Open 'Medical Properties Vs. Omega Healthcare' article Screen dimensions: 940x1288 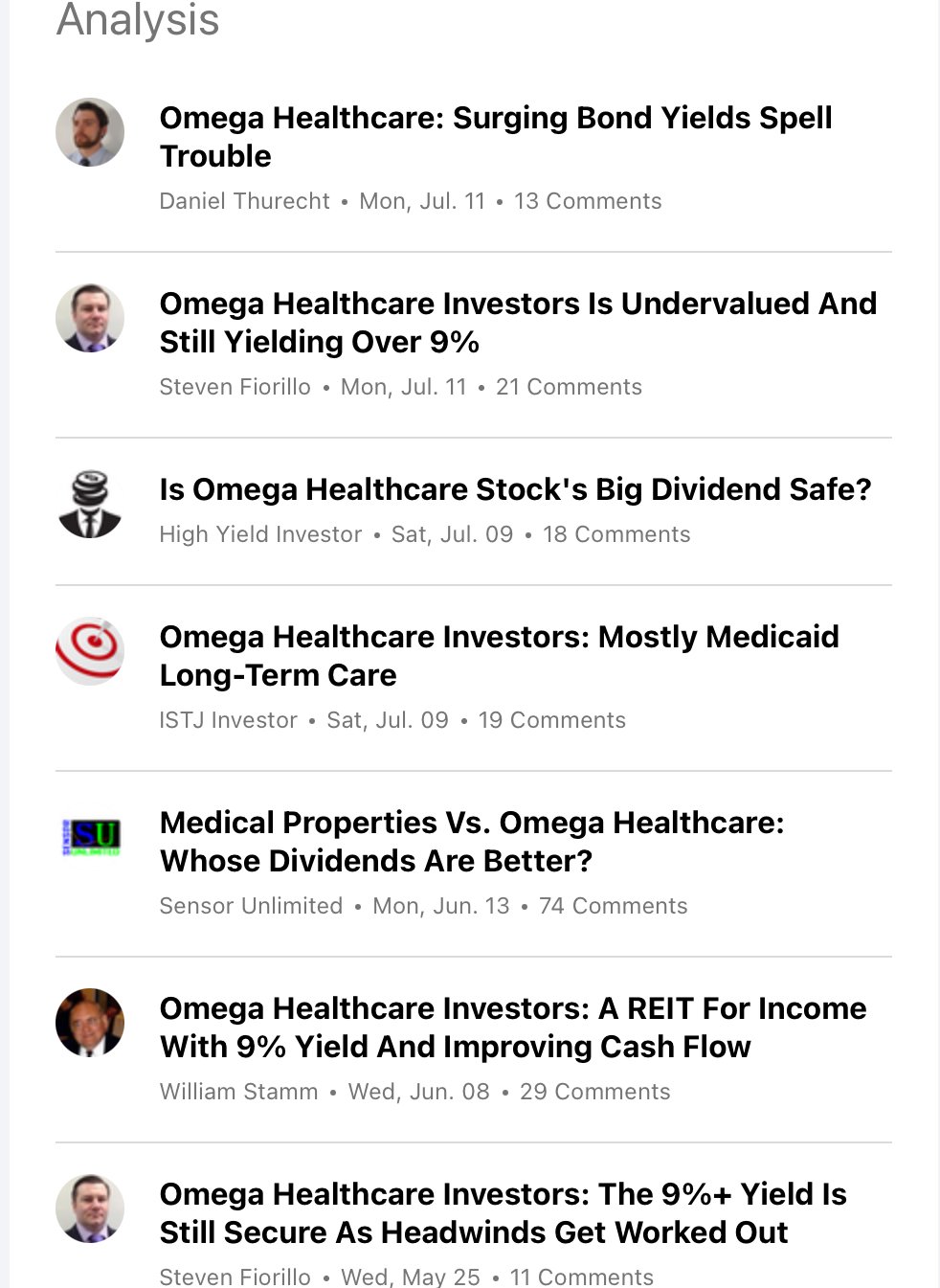471,841
